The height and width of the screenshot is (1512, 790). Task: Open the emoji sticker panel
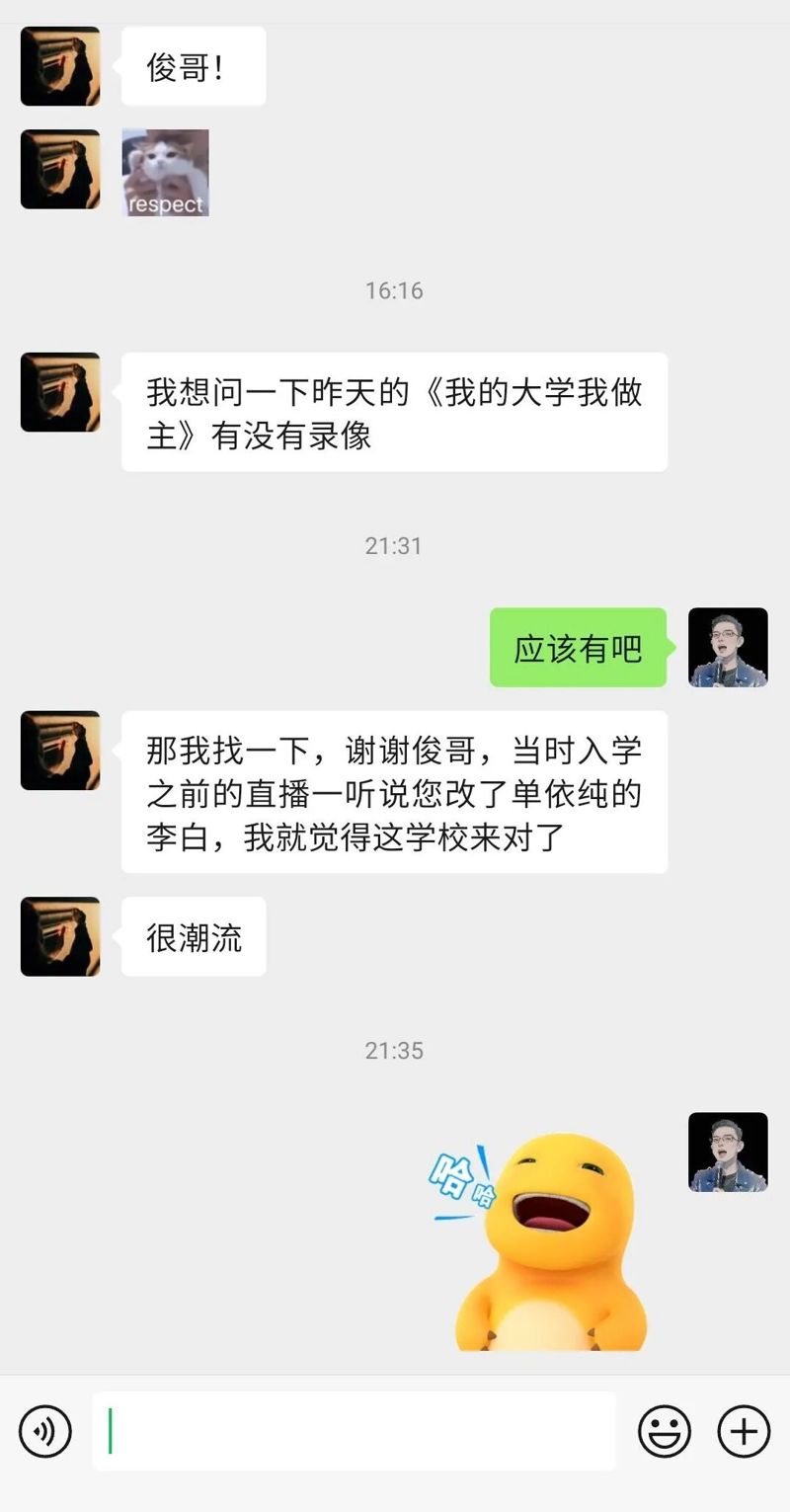pos(665,1430)
